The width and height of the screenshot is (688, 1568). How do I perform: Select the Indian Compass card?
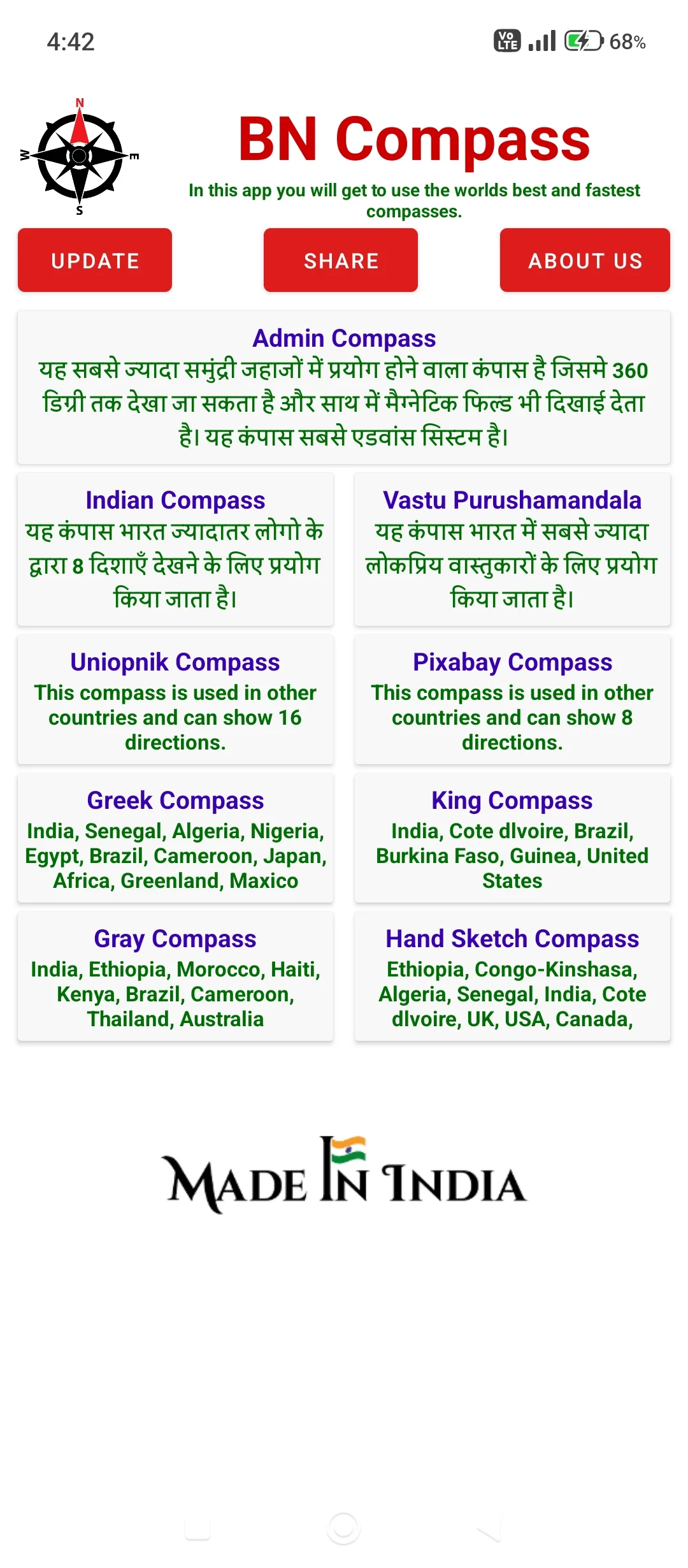[x=175, y=549]
